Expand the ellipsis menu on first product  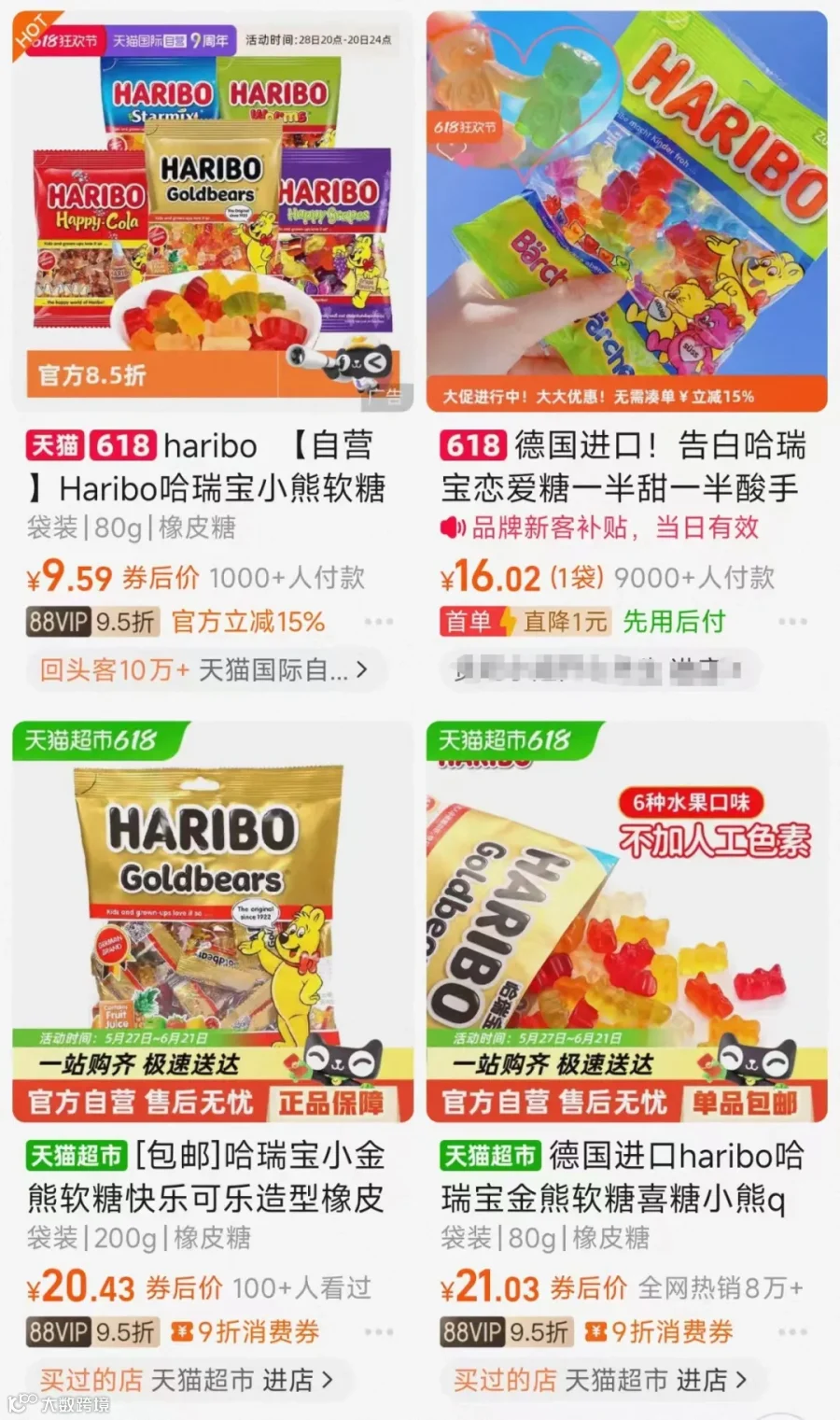(379, 621)
